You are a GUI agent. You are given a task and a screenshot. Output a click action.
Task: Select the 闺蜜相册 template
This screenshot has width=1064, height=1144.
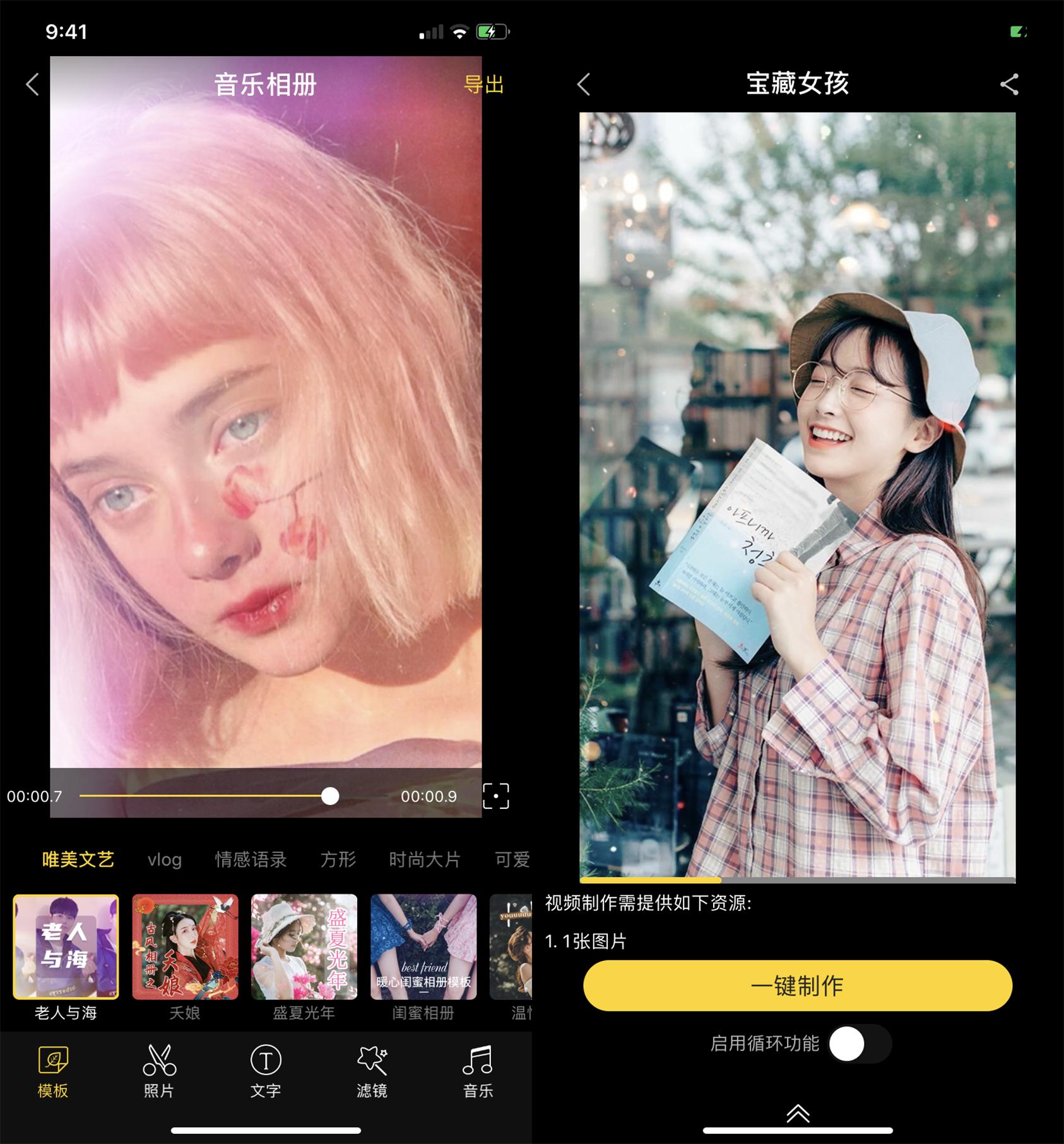423,946
